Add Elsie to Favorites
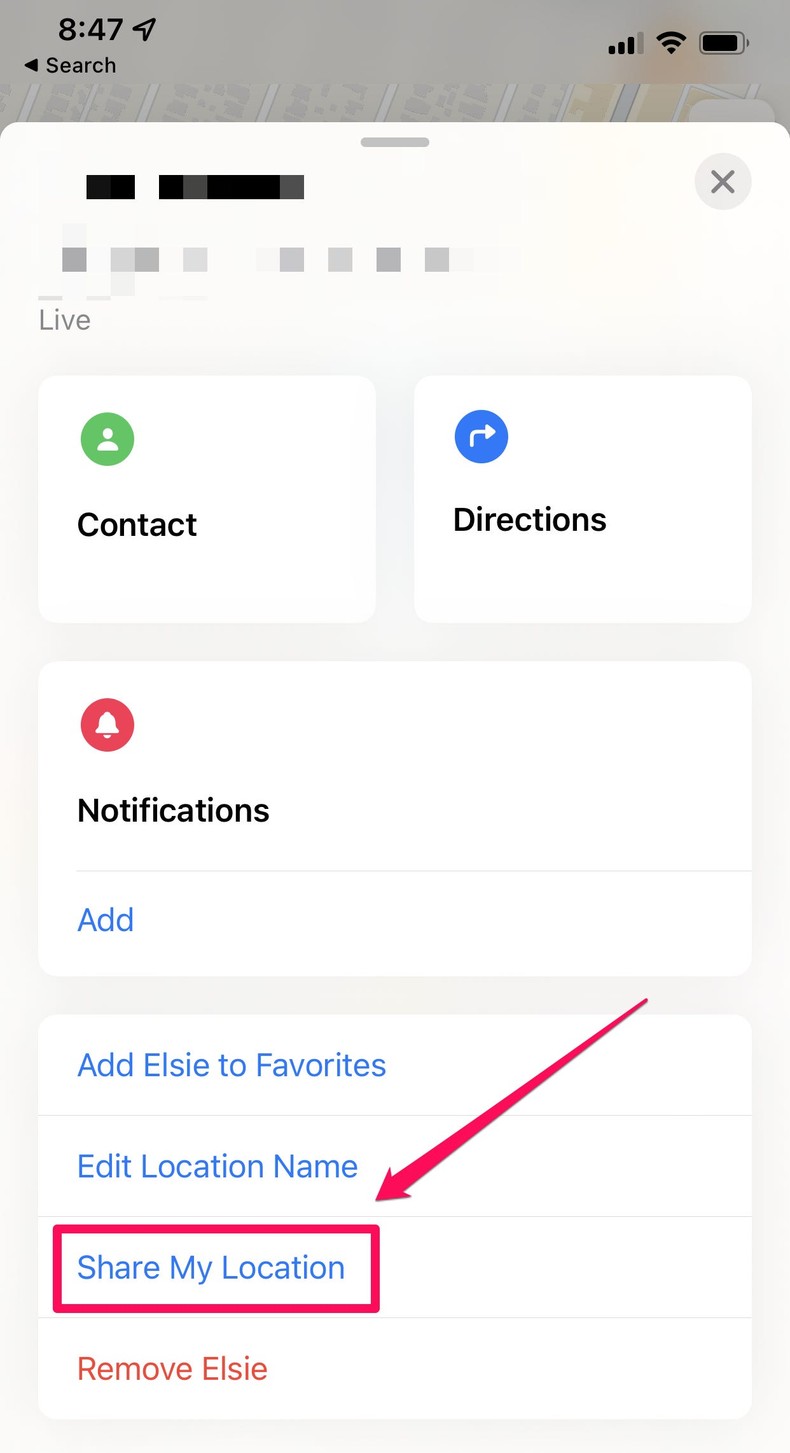This screenshot has height=1453, width=790. (x=231, y=1064)
